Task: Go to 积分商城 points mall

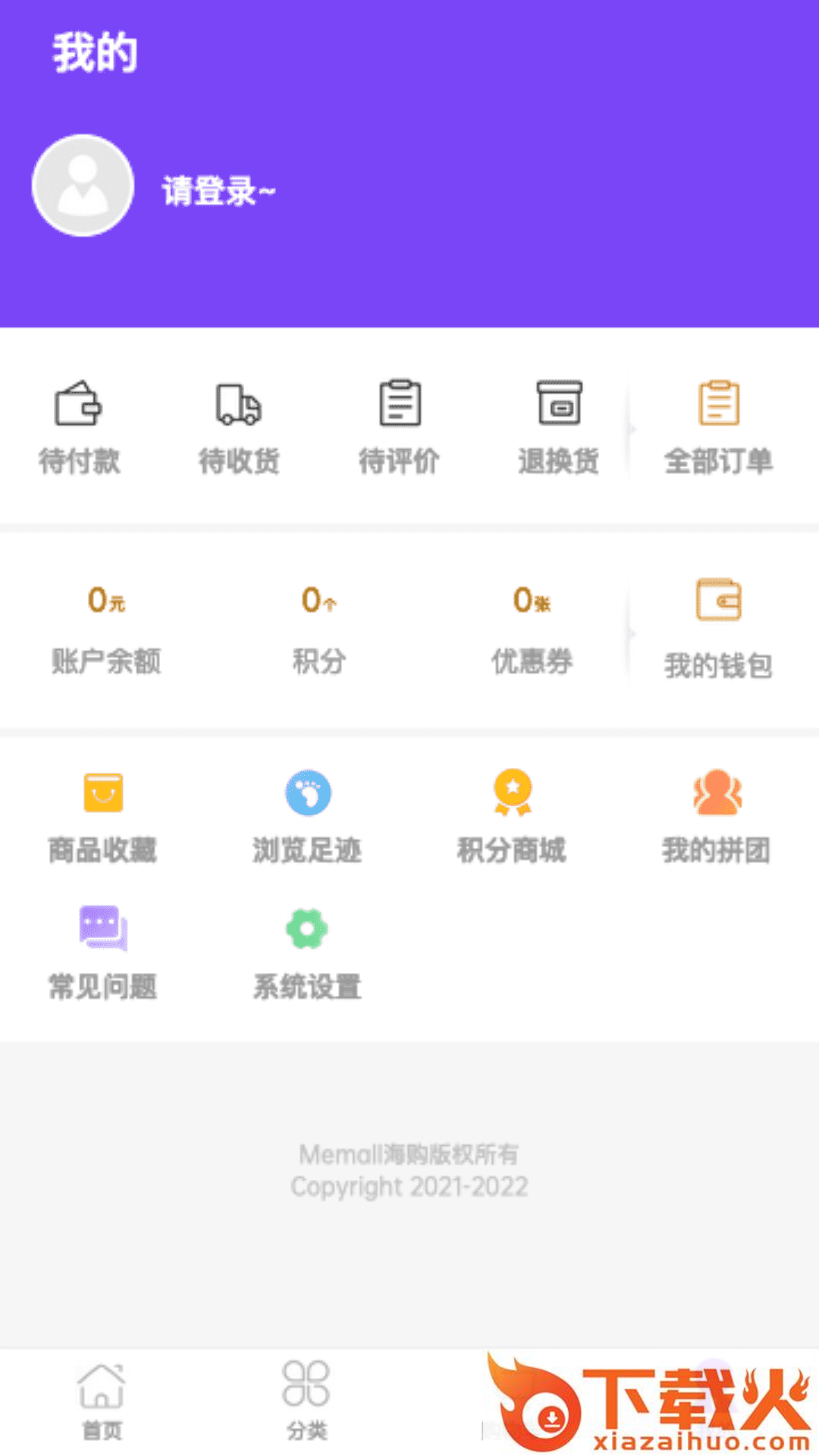Action: 512,817
